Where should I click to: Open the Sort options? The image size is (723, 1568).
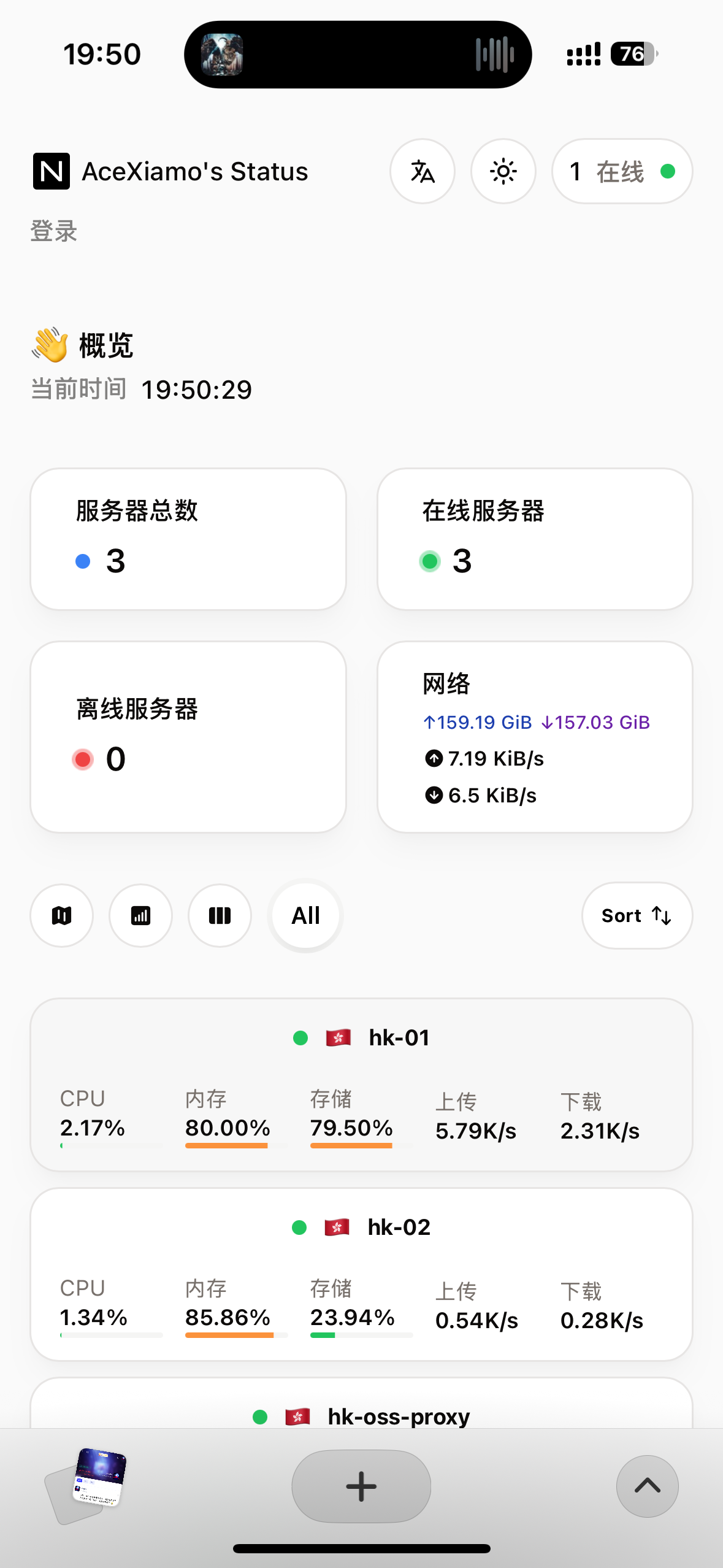[x=637, y=915]
